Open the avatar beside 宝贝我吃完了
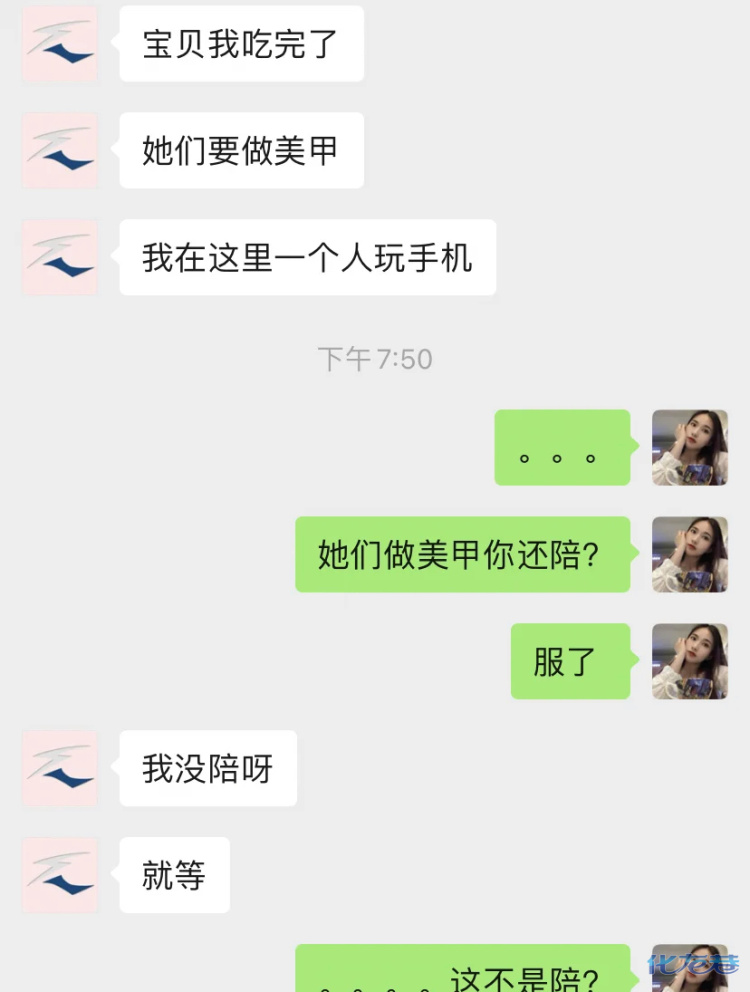 click(60, 44)
